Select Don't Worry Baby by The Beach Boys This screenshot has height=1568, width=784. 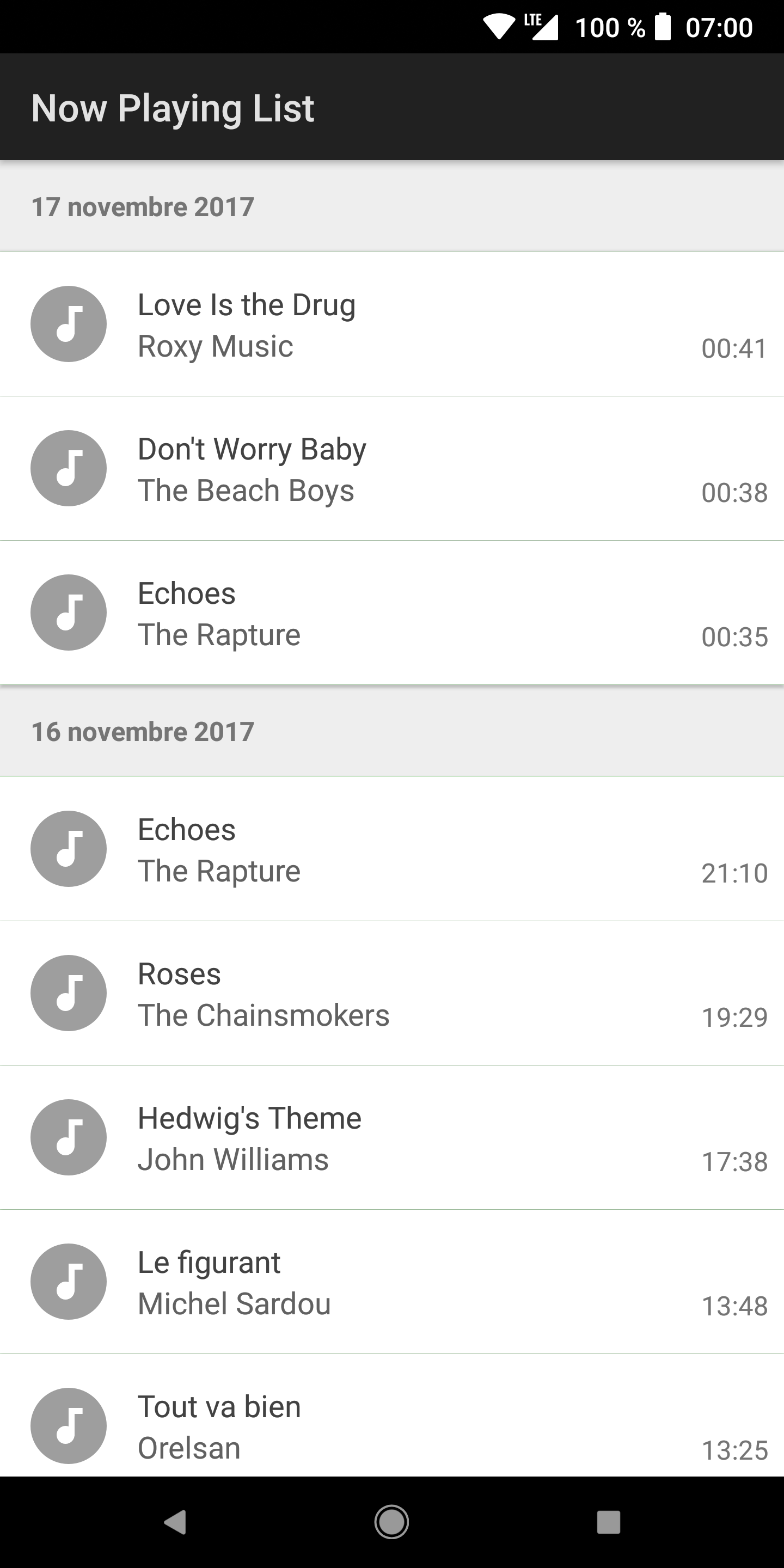(392, 469)
